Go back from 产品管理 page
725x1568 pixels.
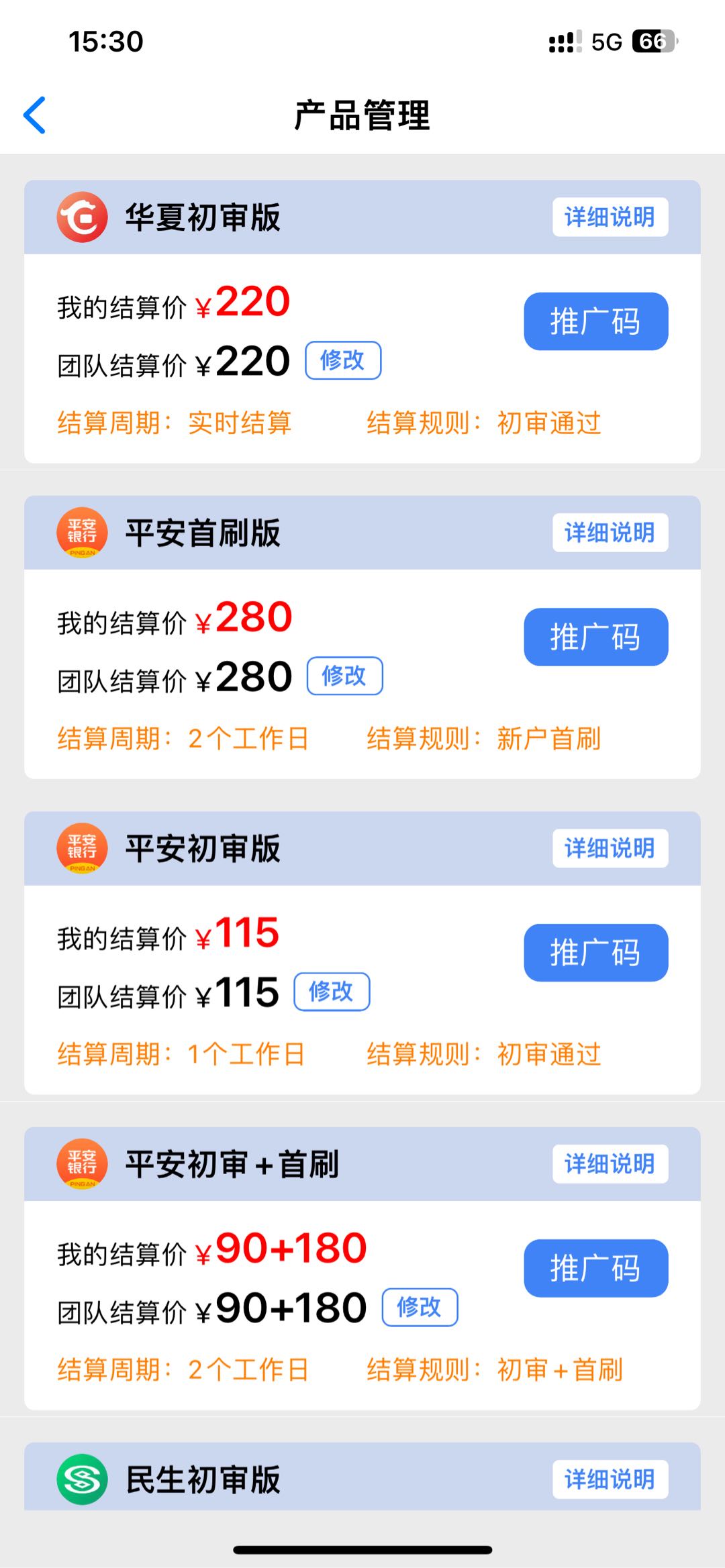[x=35, y=115]
